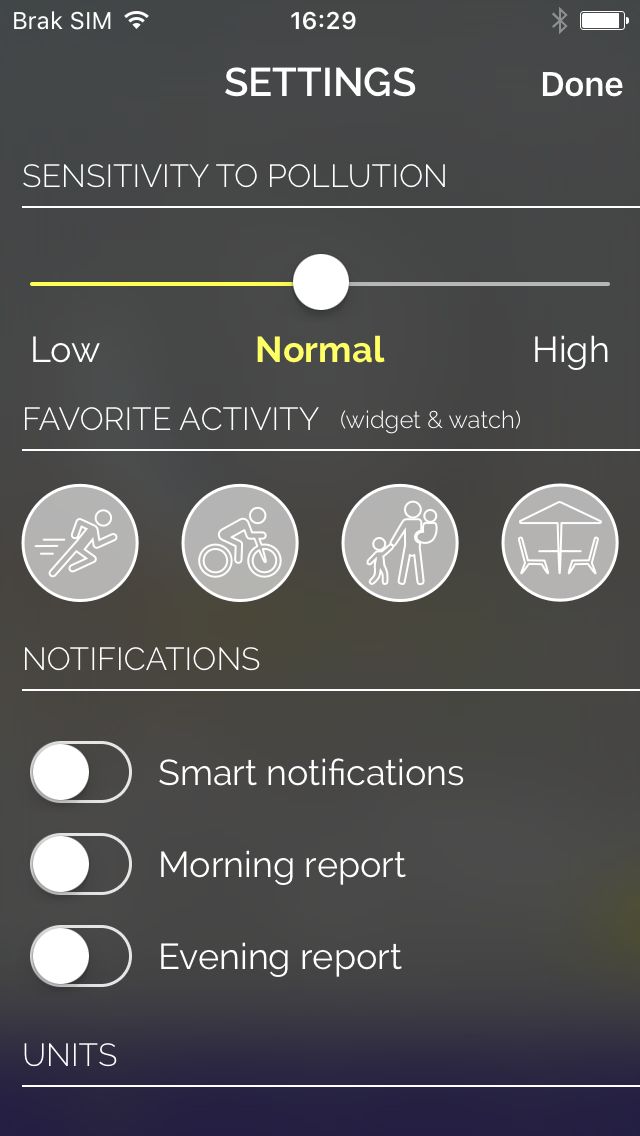Set sensitivity to Low
Viewport: 640px width, 1136px height.
coord(65,350)
